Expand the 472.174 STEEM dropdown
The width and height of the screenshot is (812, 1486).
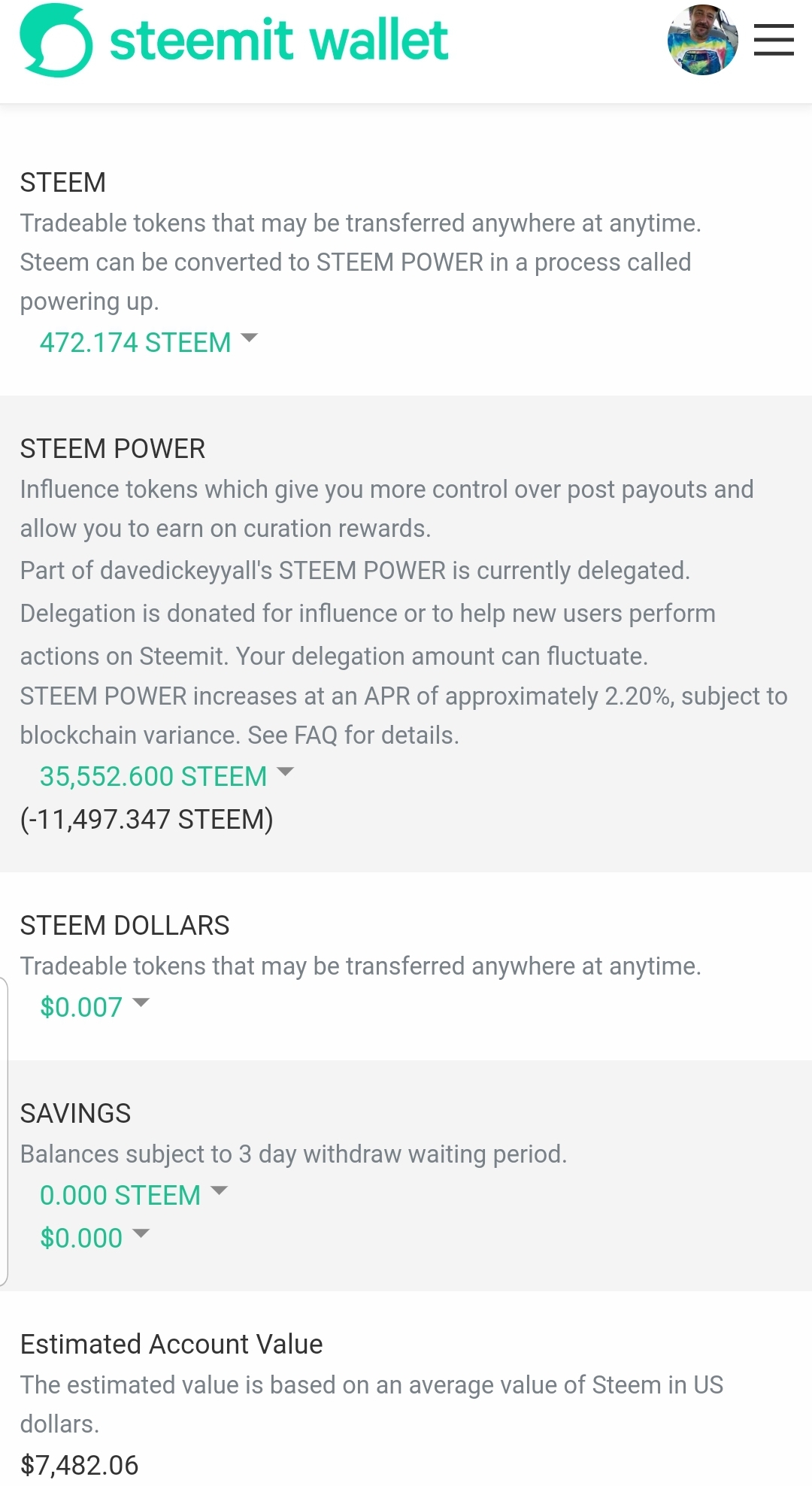pyautogui.click(x=148, y=342)
